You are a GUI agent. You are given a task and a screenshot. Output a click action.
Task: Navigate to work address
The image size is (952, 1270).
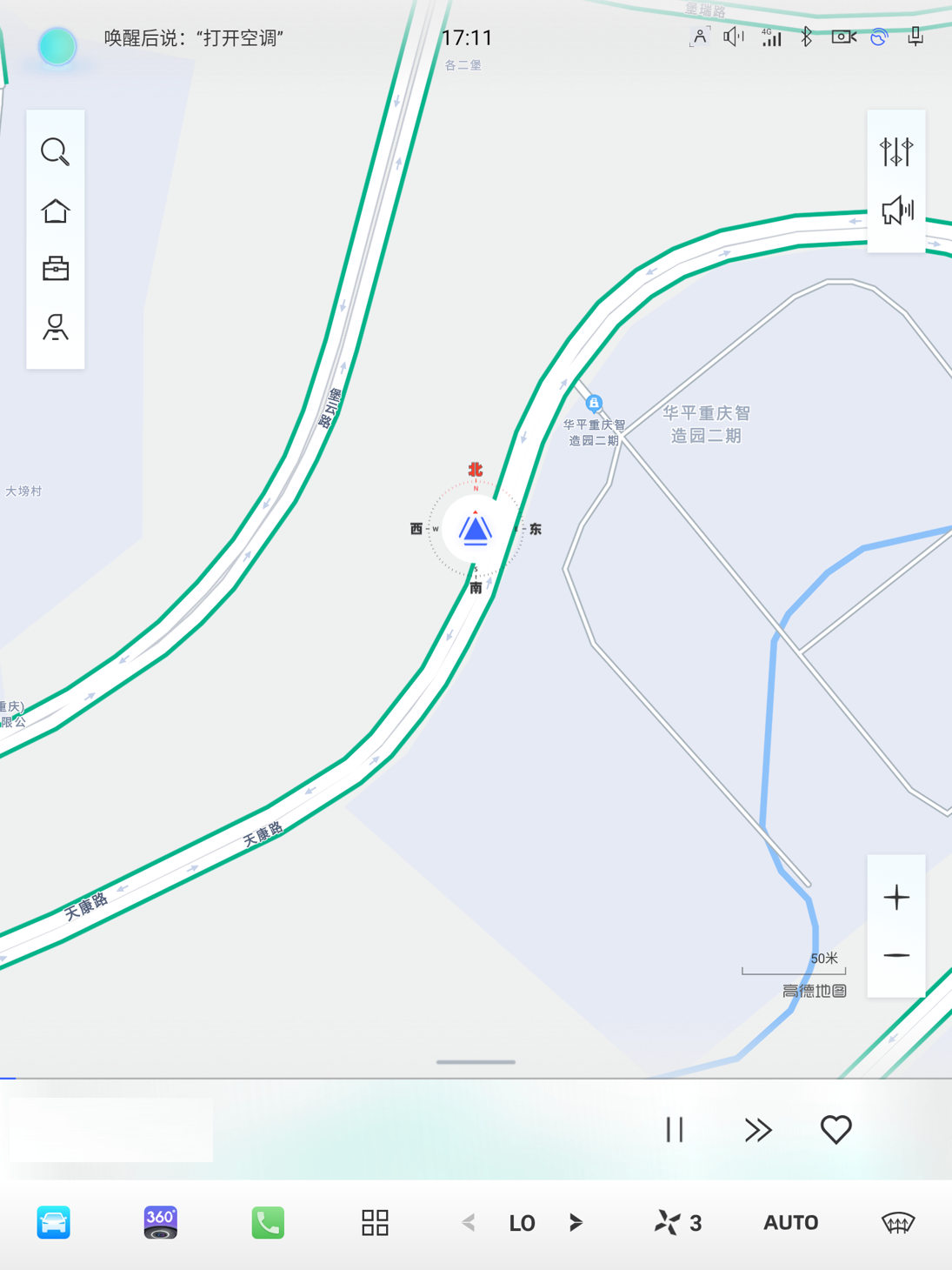click(55, 269)
